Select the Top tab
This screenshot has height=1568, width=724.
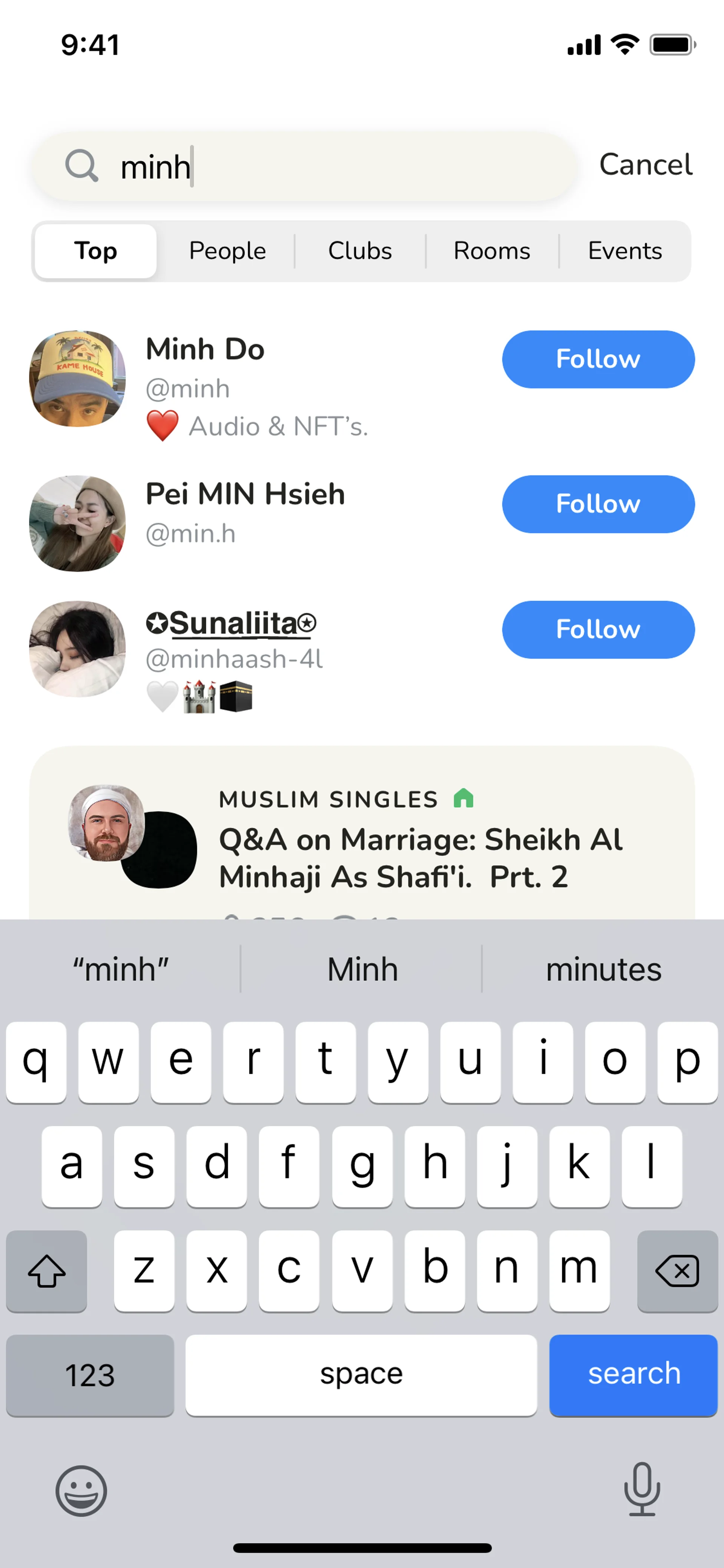[x=95, y=251]
